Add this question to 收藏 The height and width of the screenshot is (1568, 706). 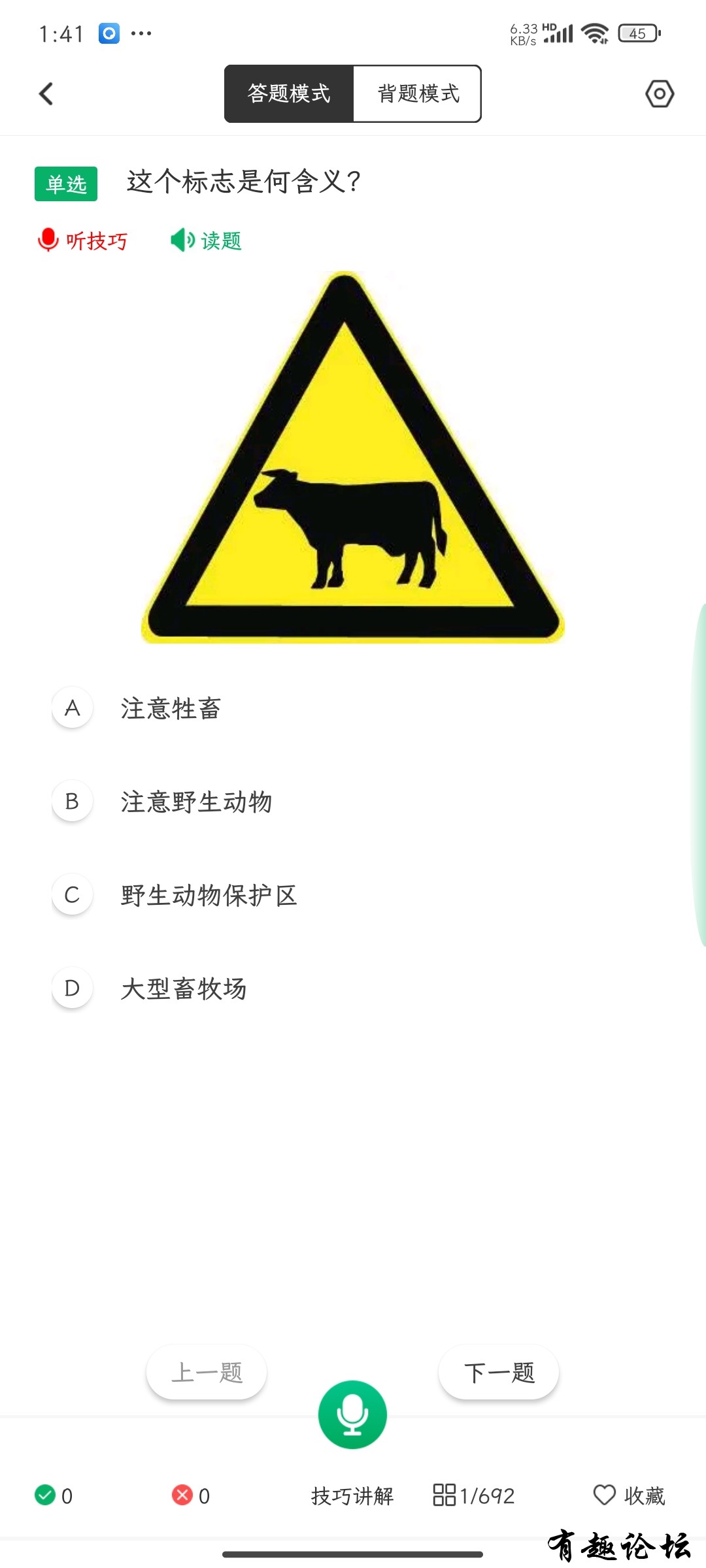coord(629,1495)
